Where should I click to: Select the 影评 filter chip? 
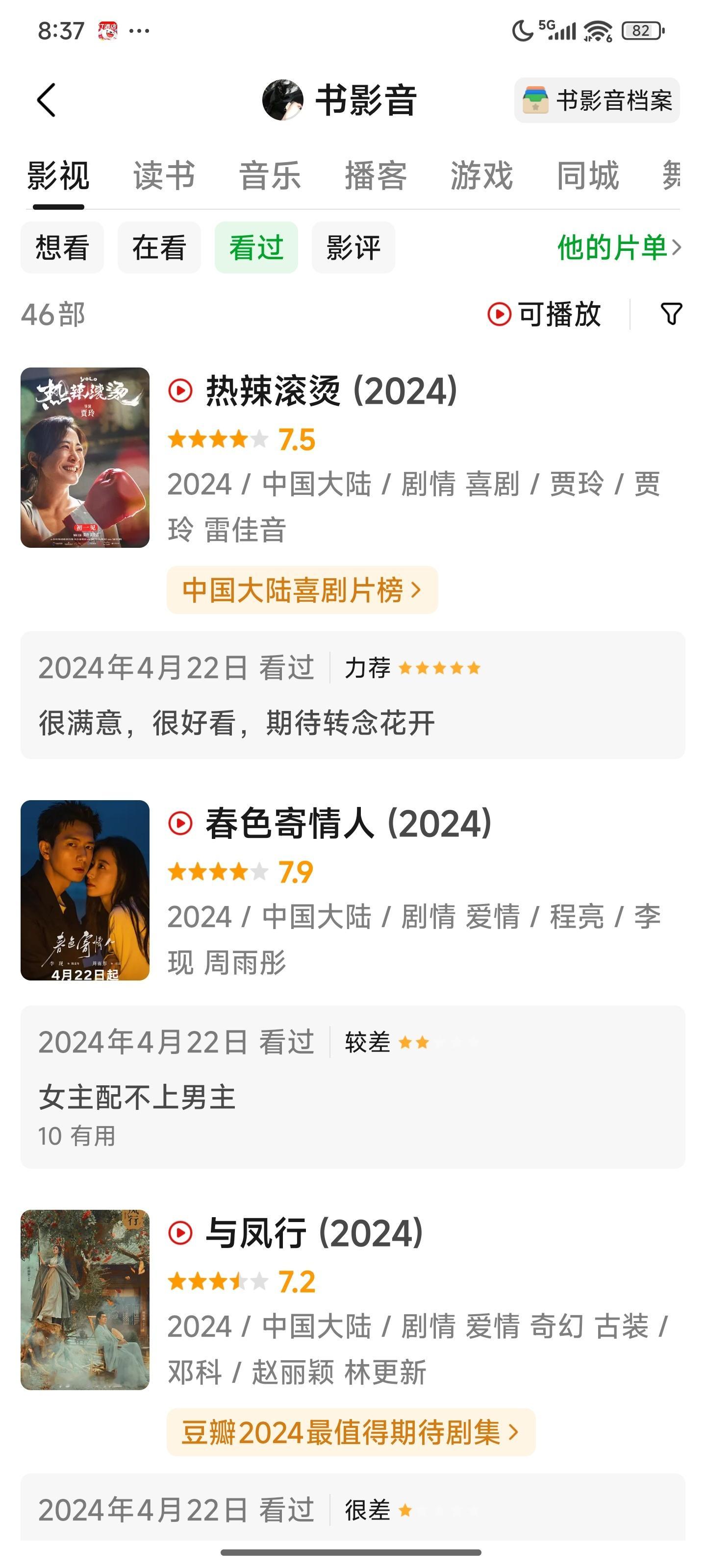tap(353, 247)
